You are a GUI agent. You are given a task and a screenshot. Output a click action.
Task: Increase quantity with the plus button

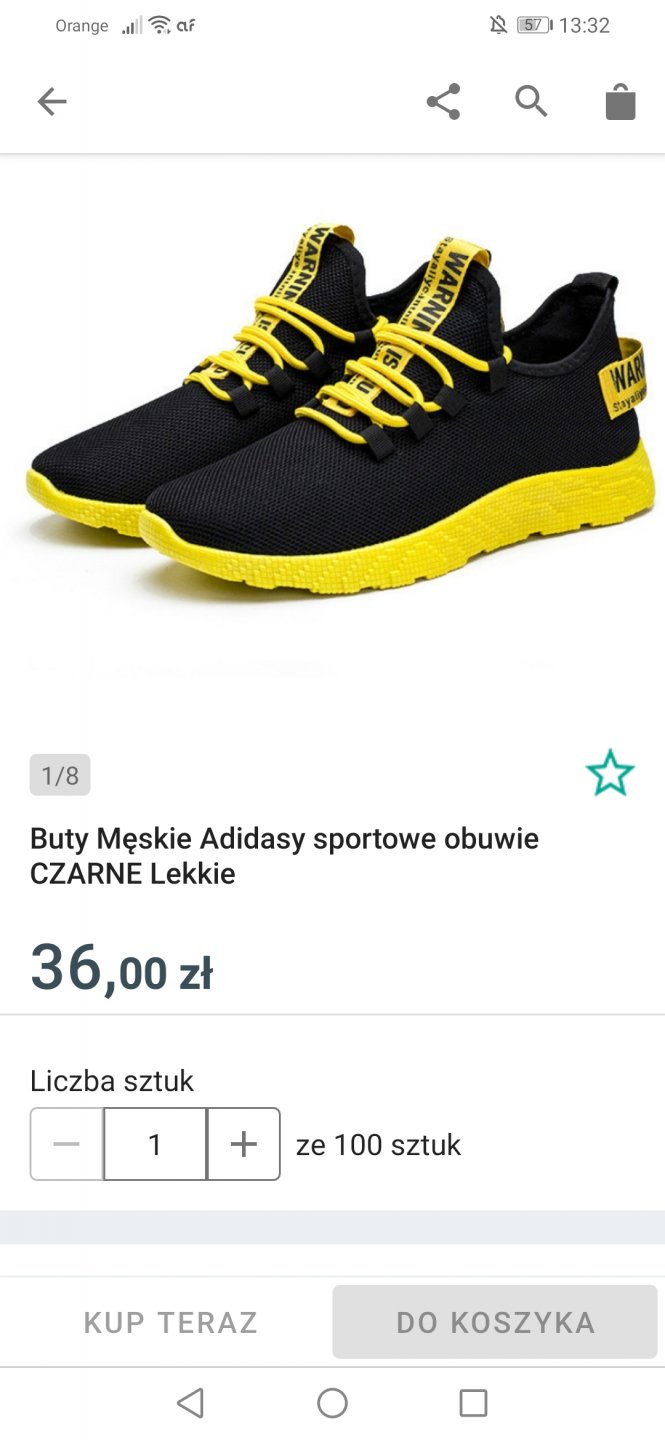(x=244, y=1144)
